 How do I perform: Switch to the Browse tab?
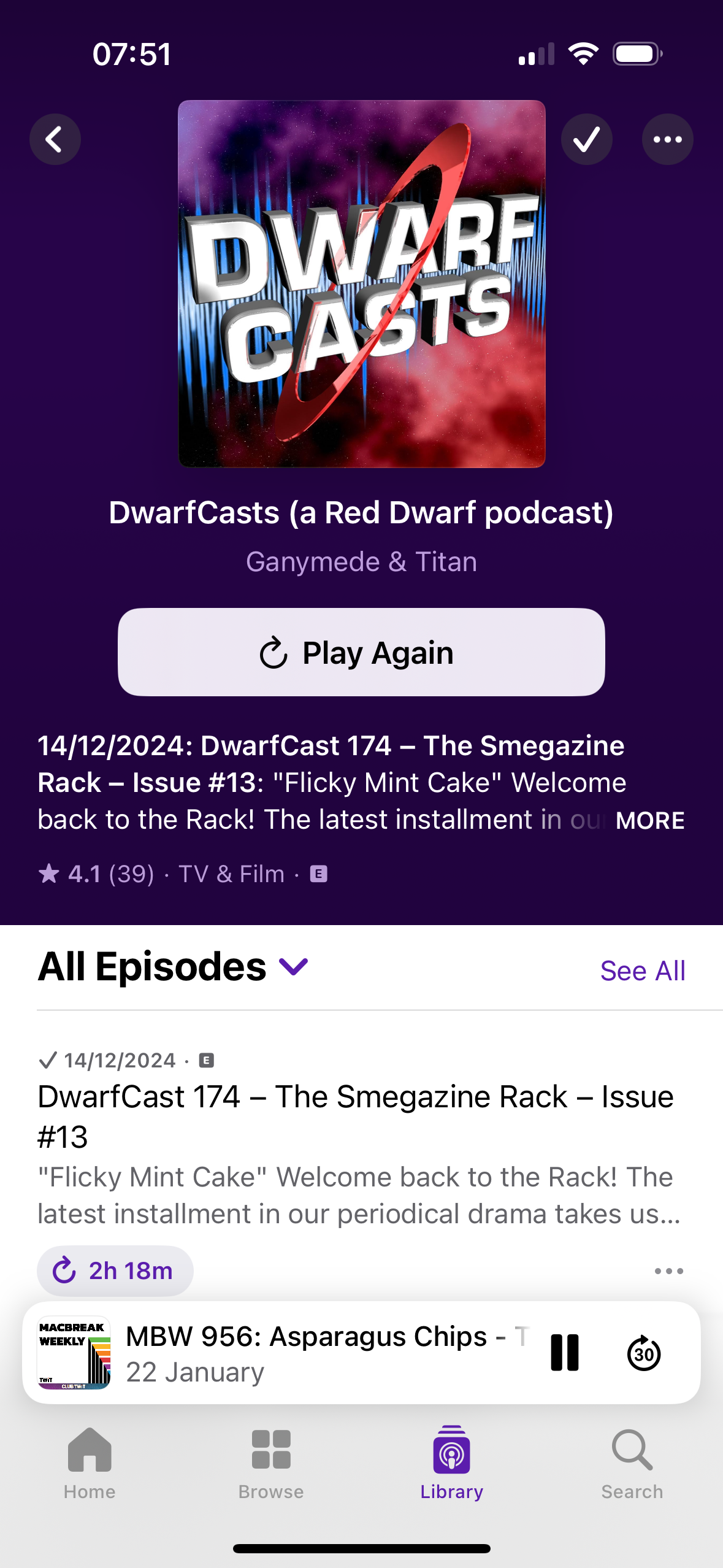tap(271, 1463)
